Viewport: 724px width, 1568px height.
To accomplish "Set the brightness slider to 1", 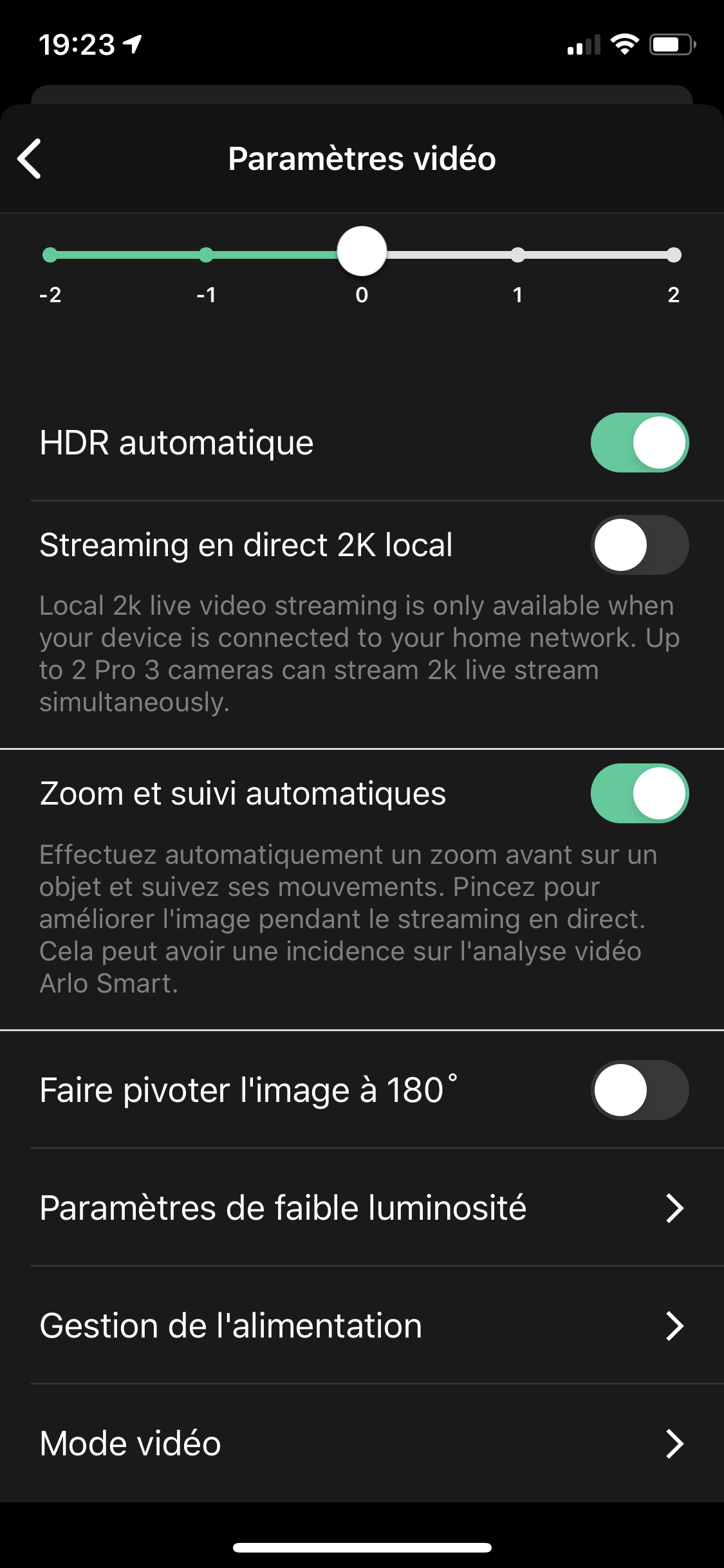I will 517,255.
